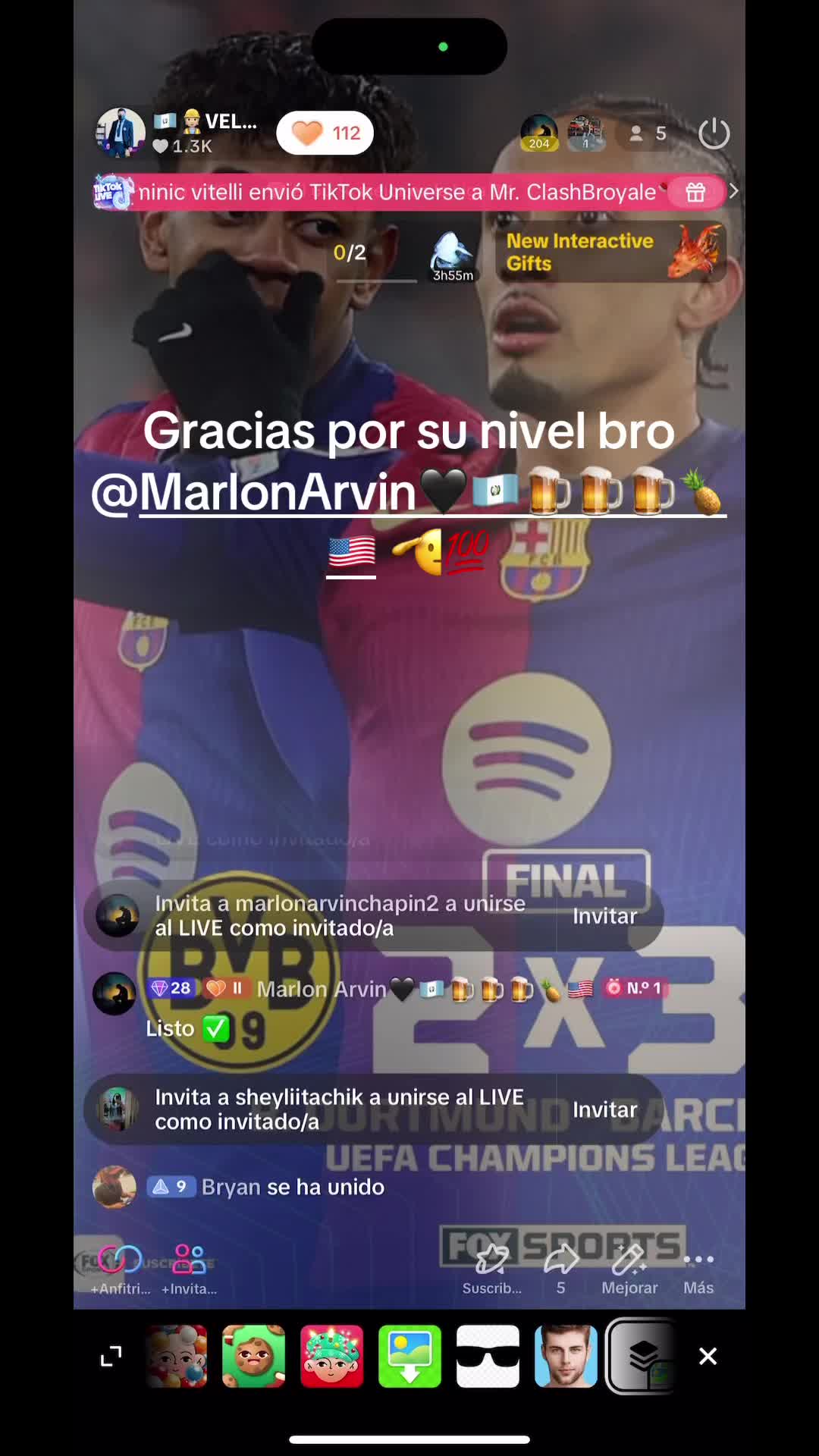Expand the effects panel
Image resolution: width=819 pixels, height=1456 pixels.
tap(111, 1356)
